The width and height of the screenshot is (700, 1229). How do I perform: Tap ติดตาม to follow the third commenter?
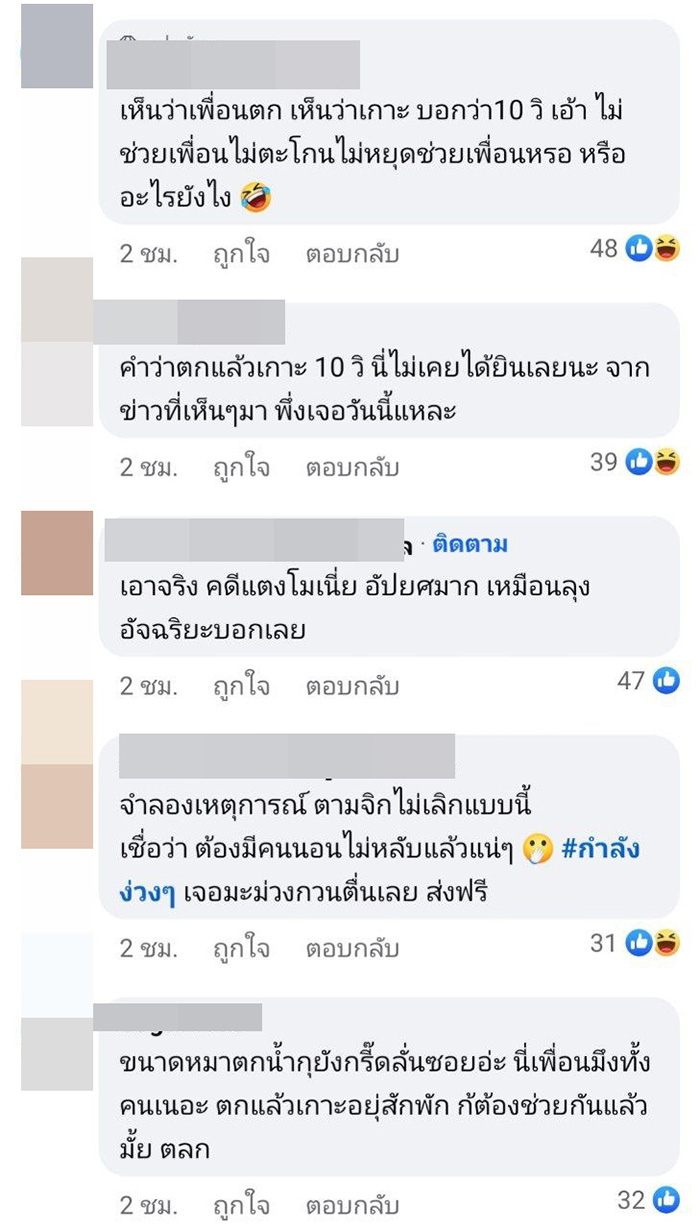click(470, 545)
